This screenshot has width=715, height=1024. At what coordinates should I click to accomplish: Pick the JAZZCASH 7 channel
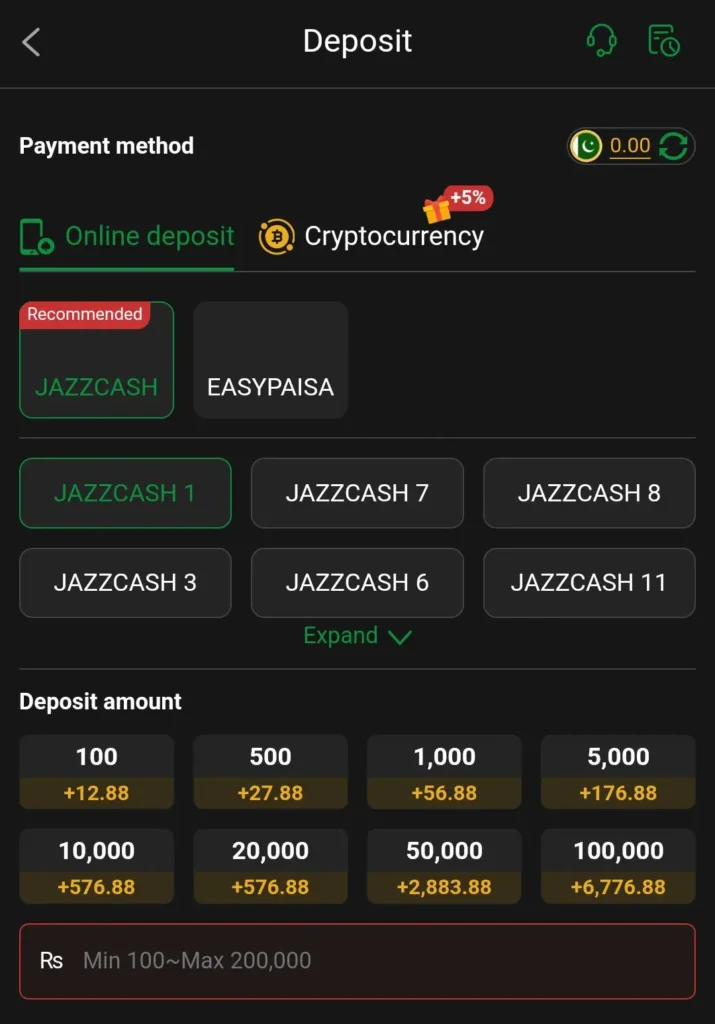(x=357, y=493)
